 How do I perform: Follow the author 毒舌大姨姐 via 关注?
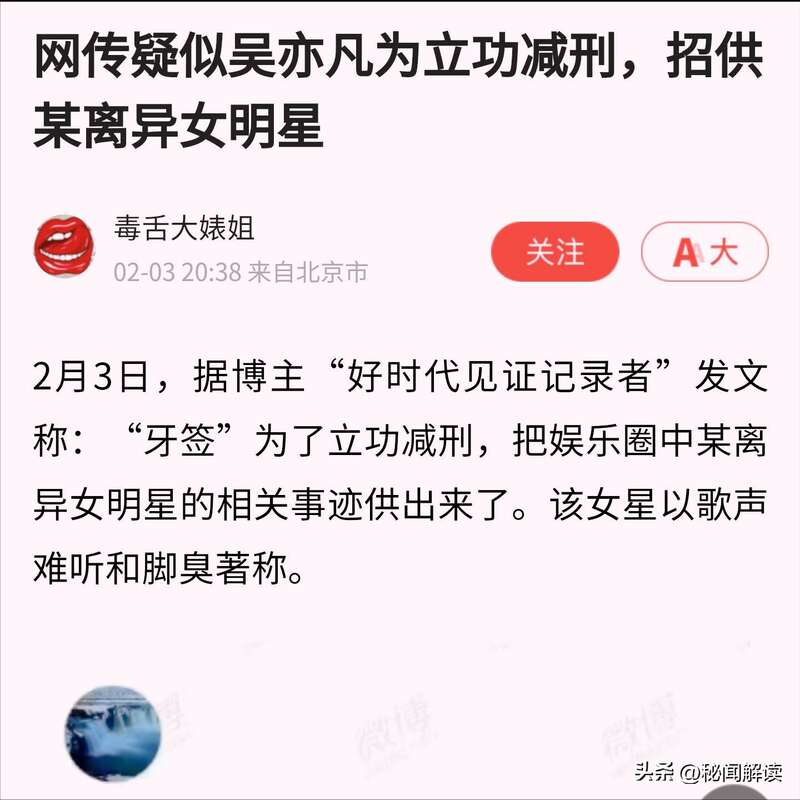tap(554, 252)
